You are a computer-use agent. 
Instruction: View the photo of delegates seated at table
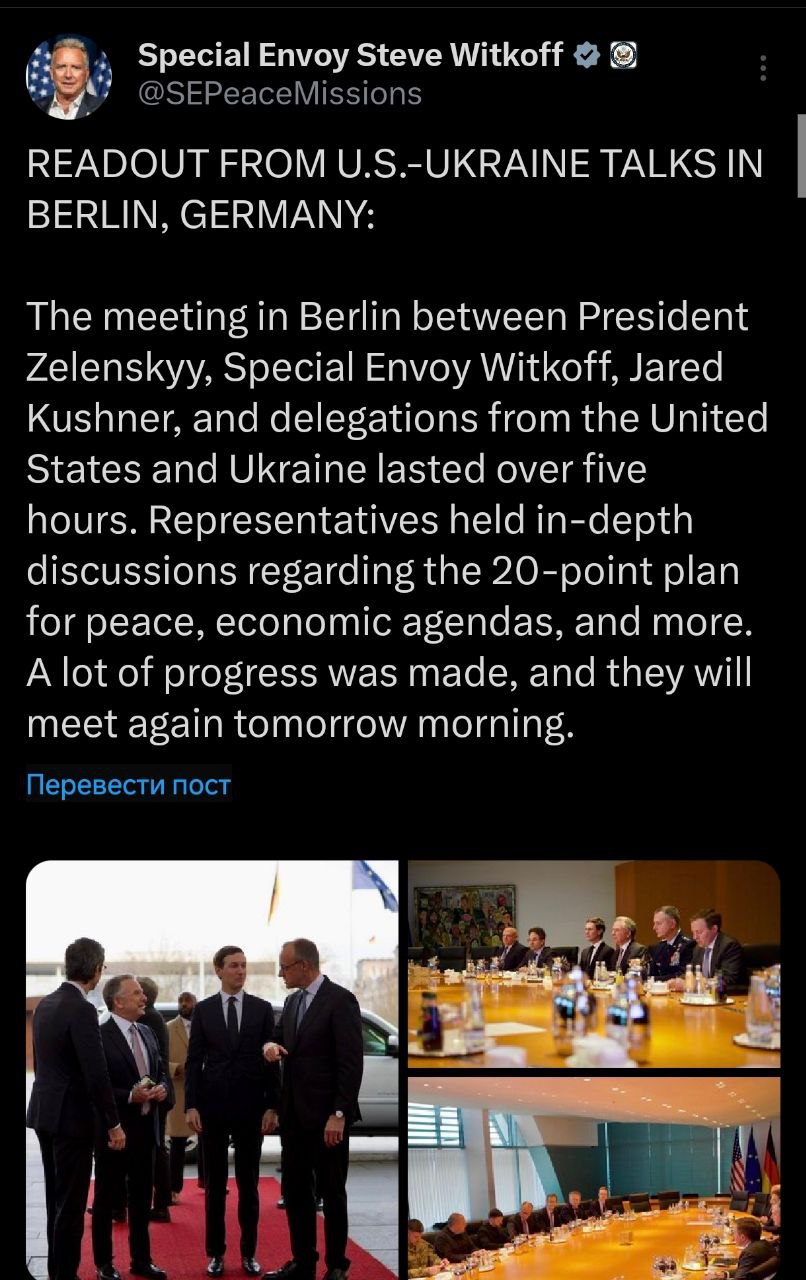594,963
